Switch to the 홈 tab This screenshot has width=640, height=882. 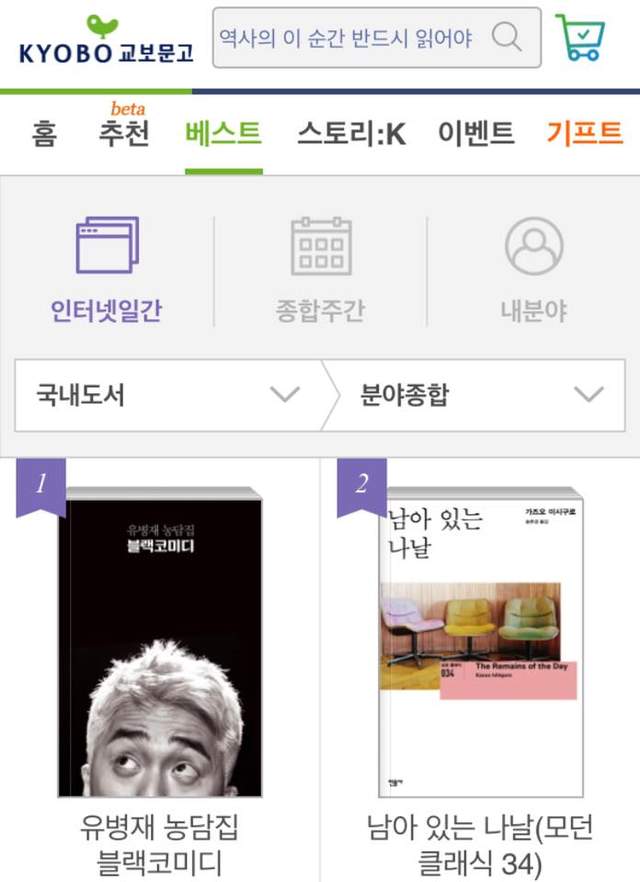click(x=43, y=133)
